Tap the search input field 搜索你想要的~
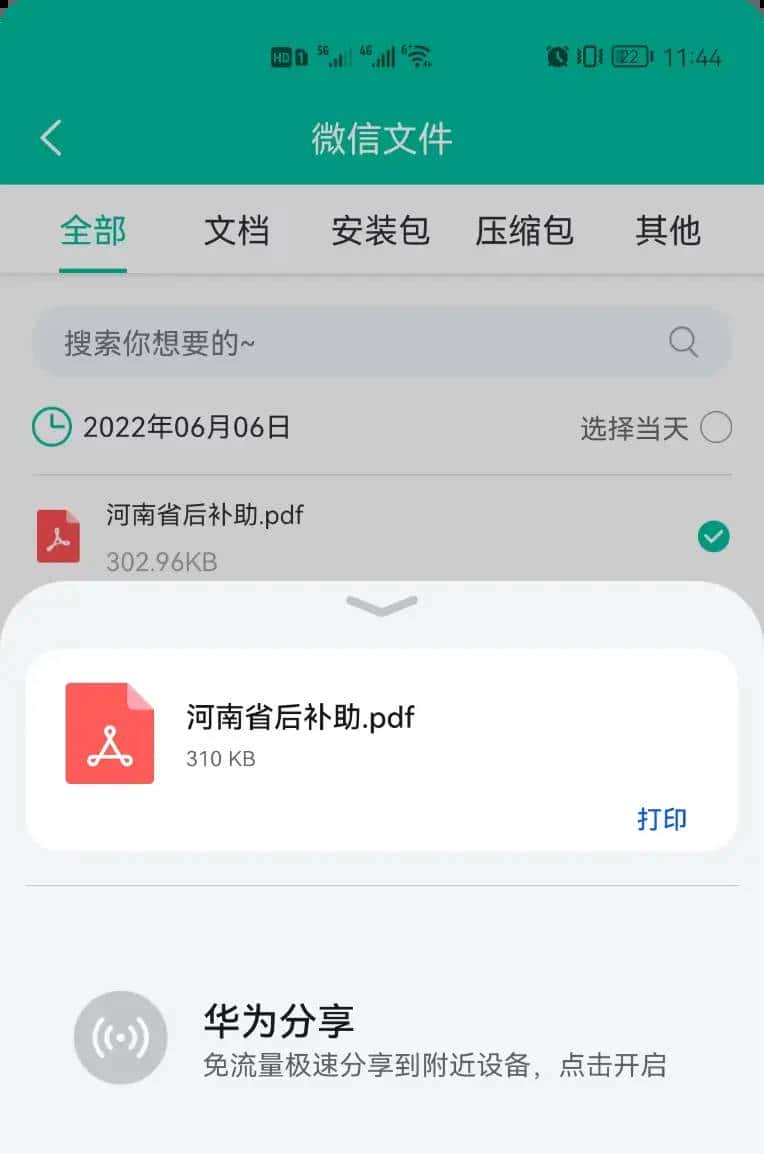764x1154 pixels. point(300,342)
